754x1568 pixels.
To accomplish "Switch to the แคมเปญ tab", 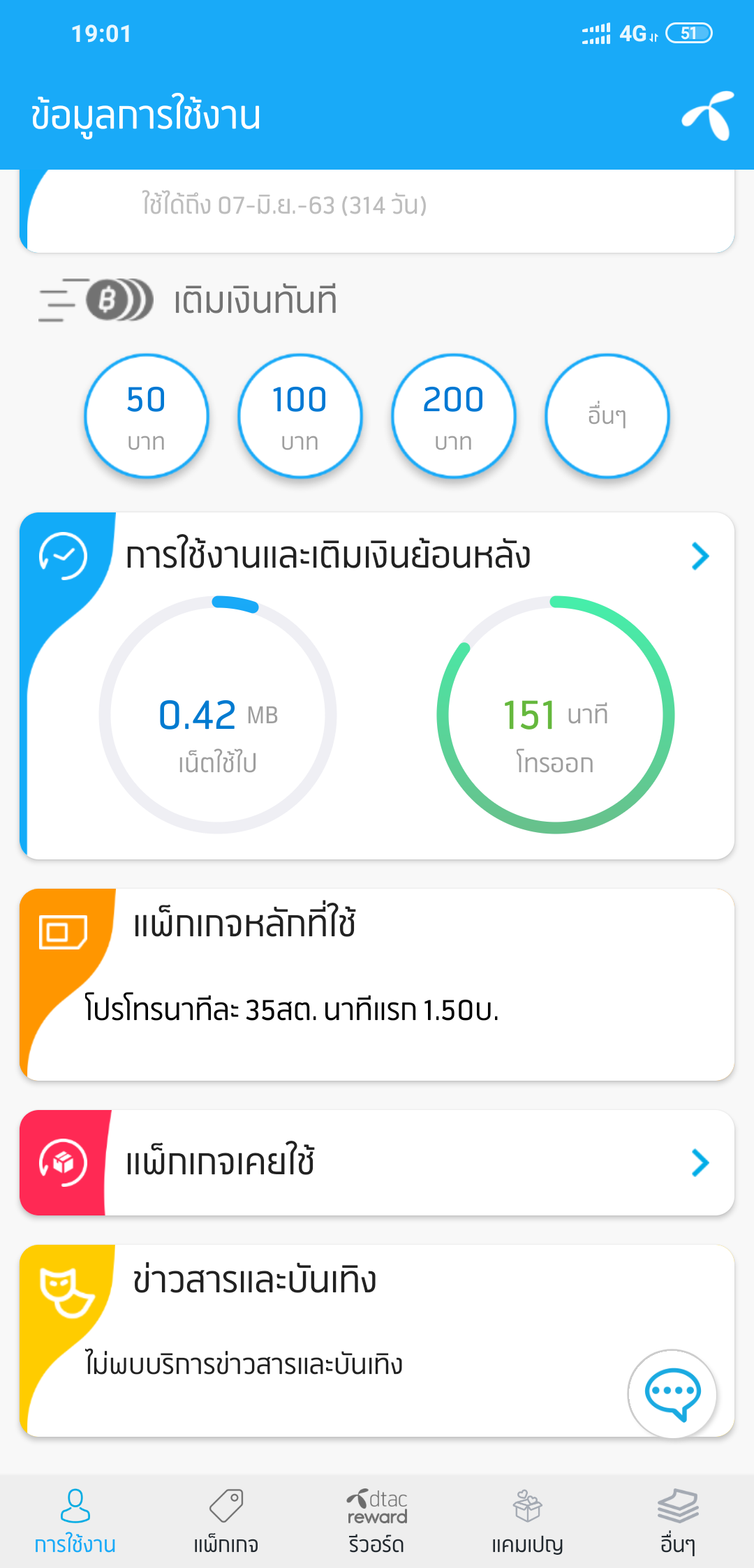I will tap(528, 1521).
